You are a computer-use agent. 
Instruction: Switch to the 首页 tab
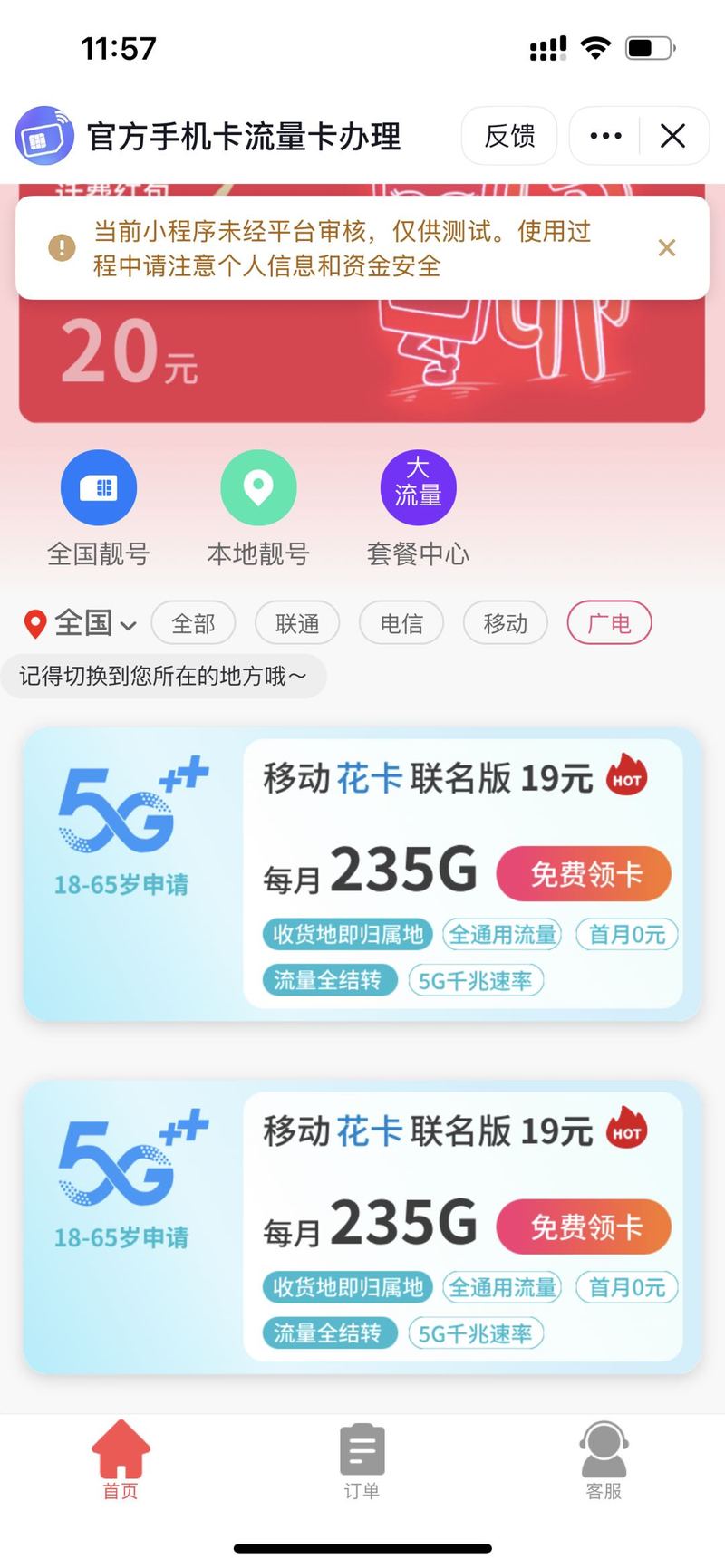121,1458
